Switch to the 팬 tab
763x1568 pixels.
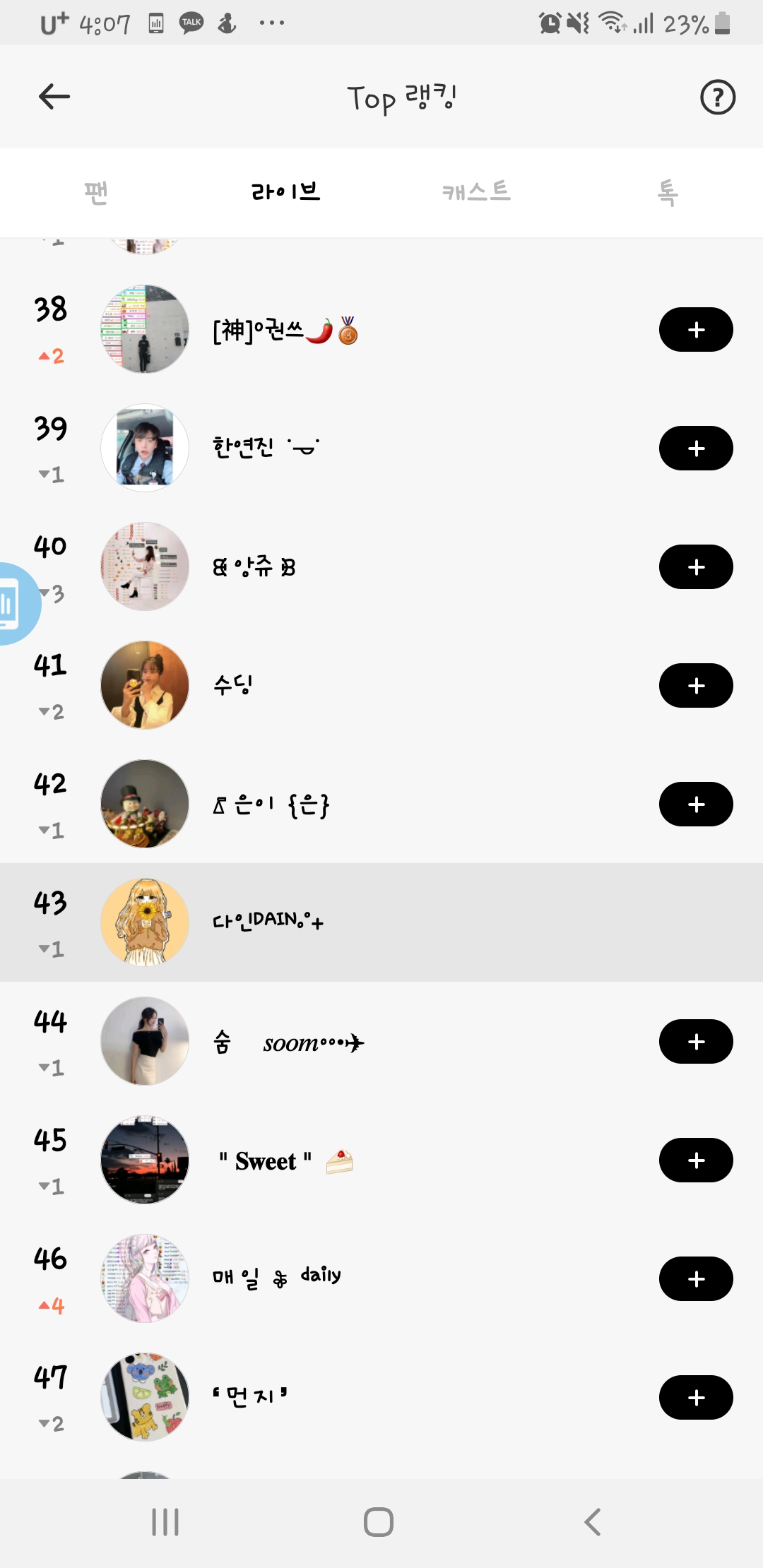tap(95, 191)
